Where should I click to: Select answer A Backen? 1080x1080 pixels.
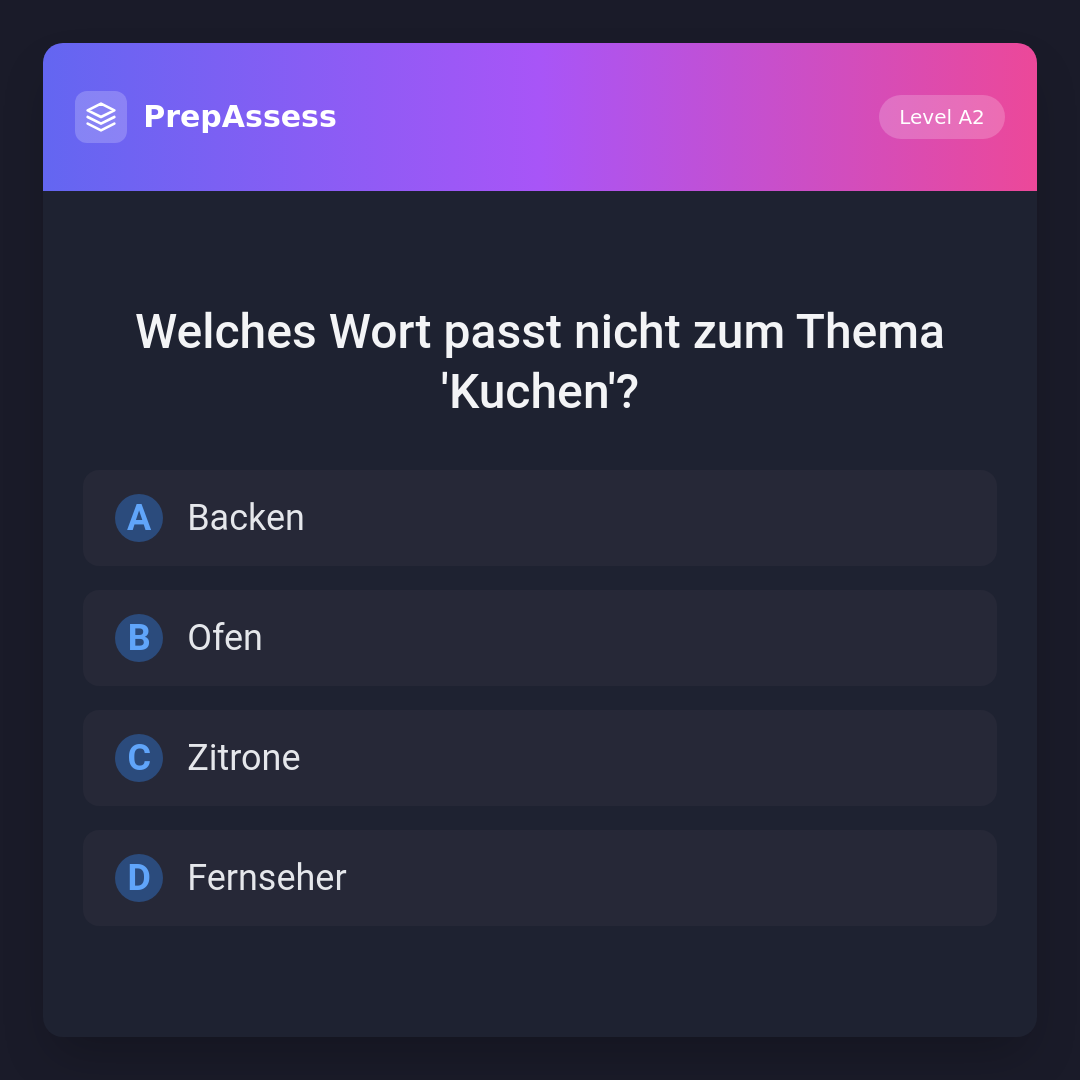(x=539, y=518)
